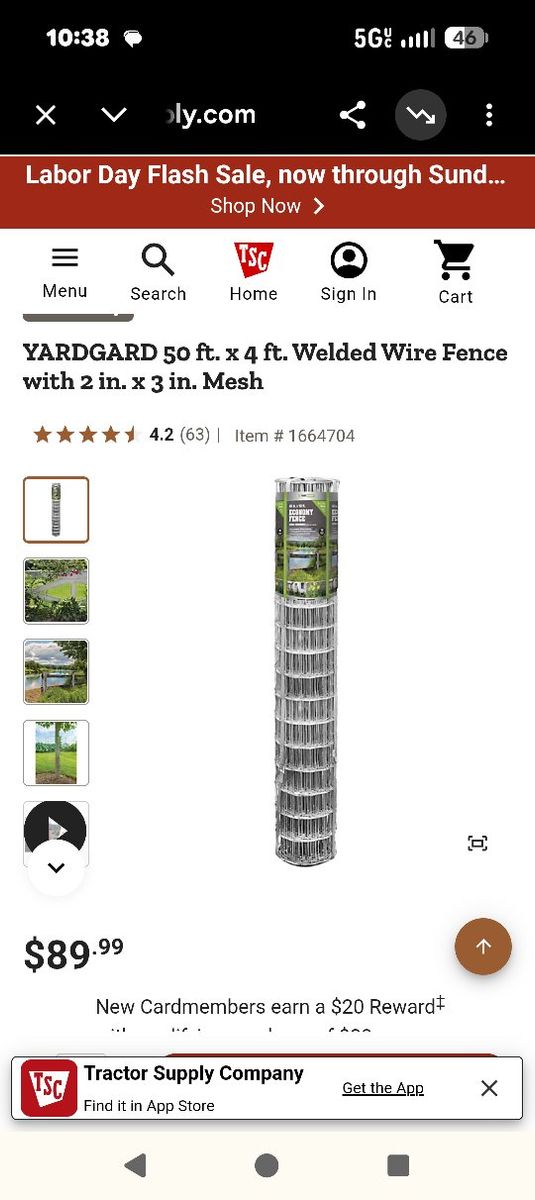Select the curved garden fence thumbnail
Image resolution: width=535 pixels, height=1200 pixels.
[x=56, y=591]
